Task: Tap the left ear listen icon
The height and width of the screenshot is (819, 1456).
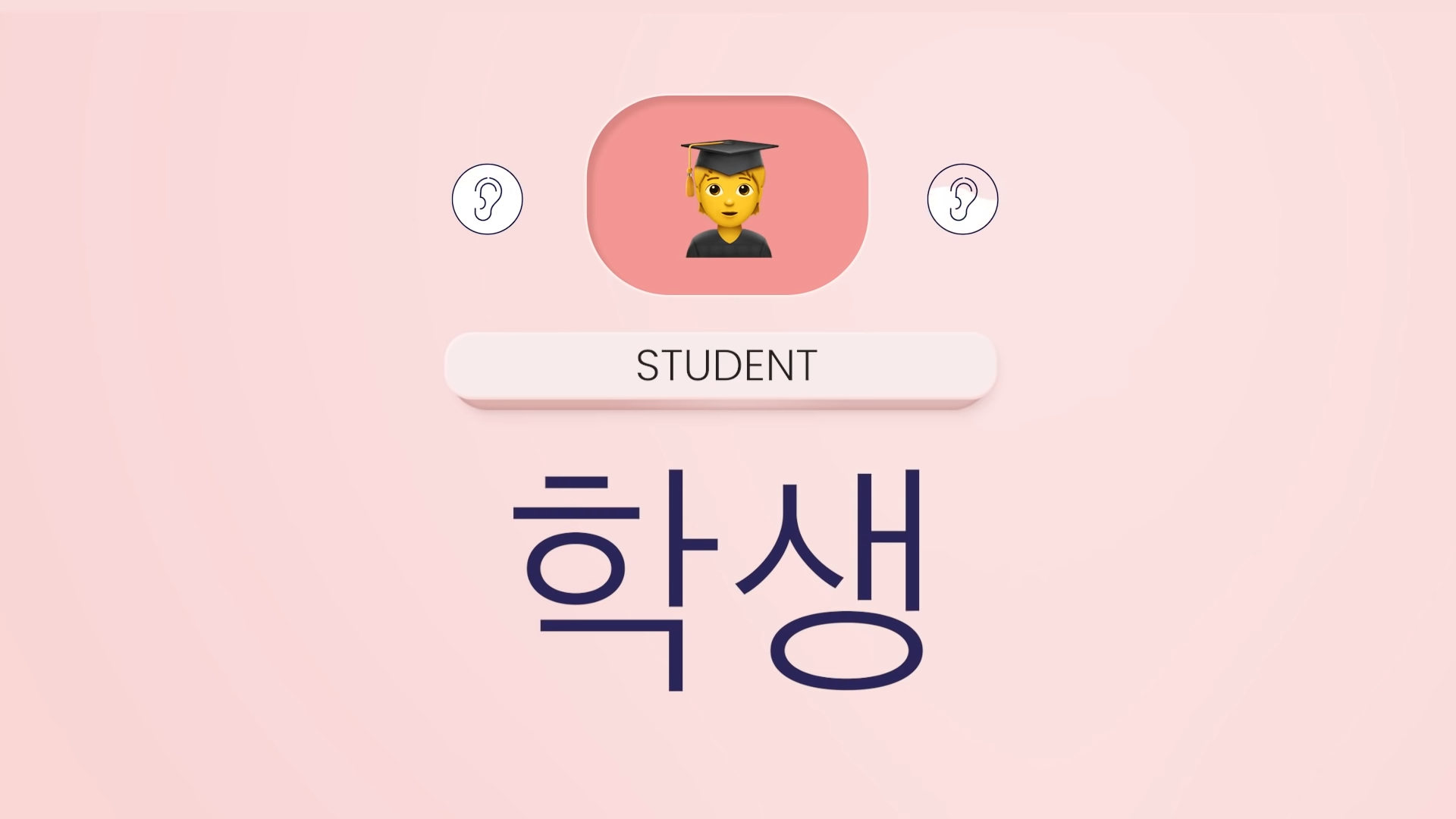Action: (487, 199)
